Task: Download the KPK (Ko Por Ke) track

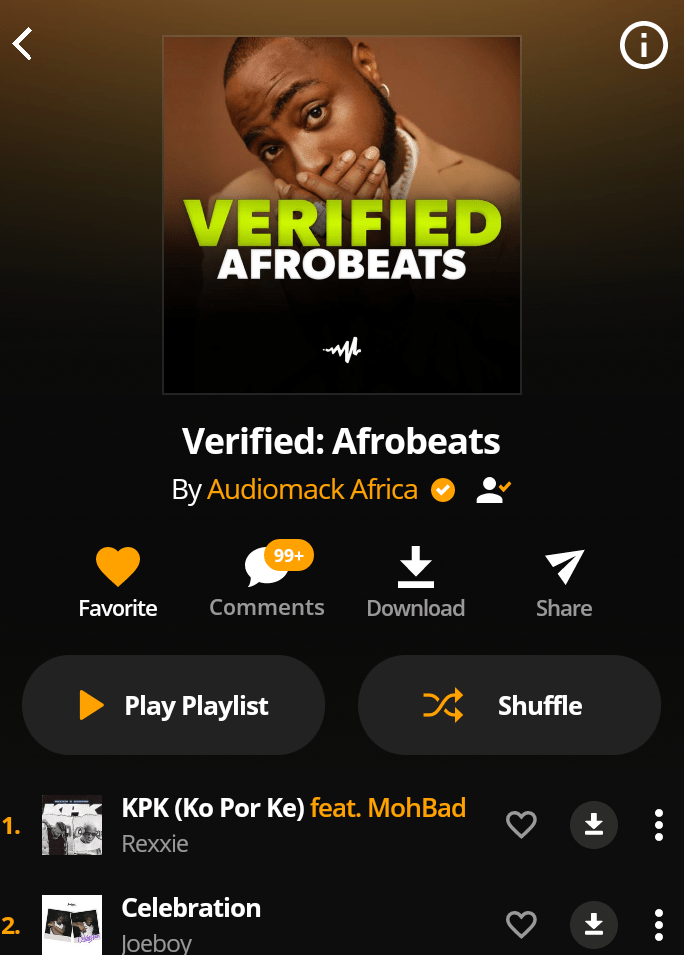Action: click(594, 825)
